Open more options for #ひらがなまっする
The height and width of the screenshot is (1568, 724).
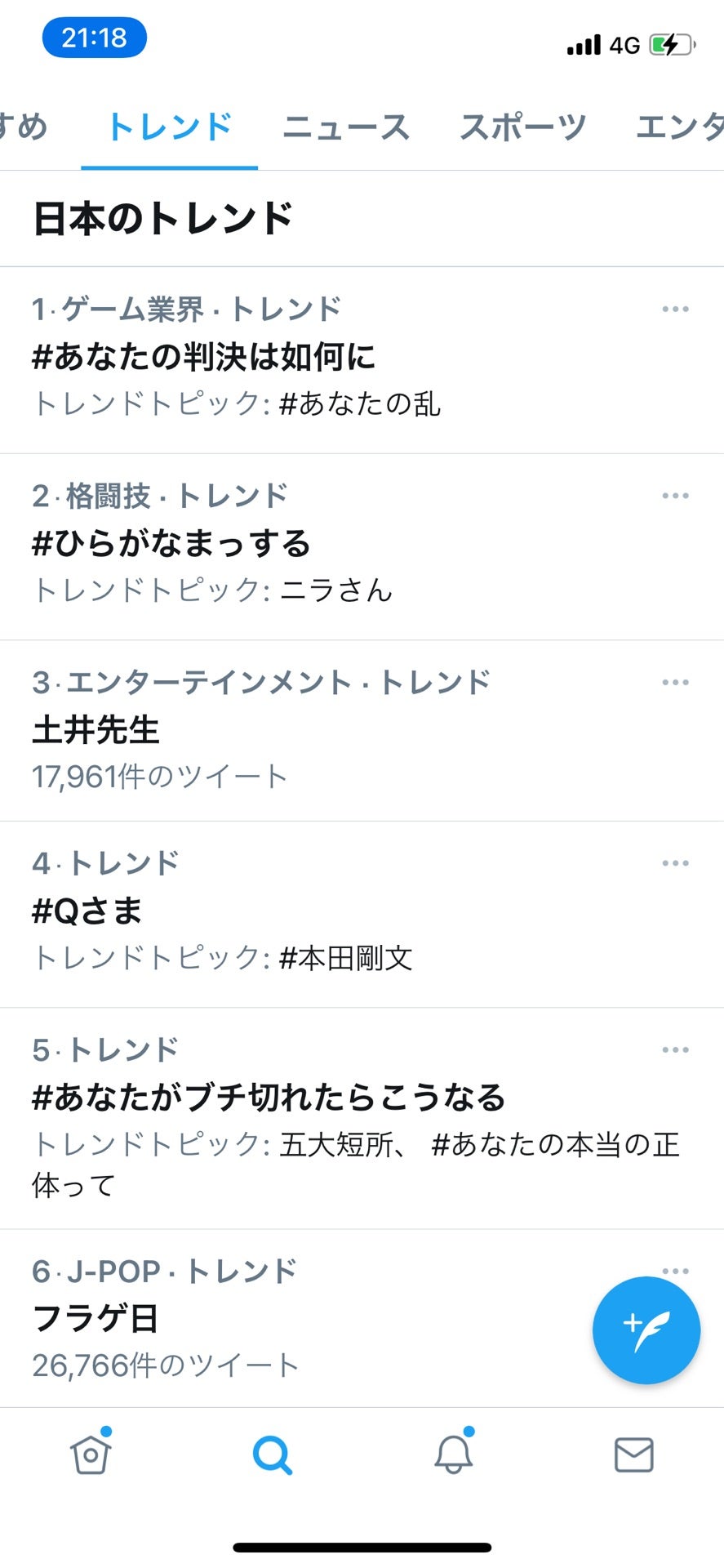(675, 496)
